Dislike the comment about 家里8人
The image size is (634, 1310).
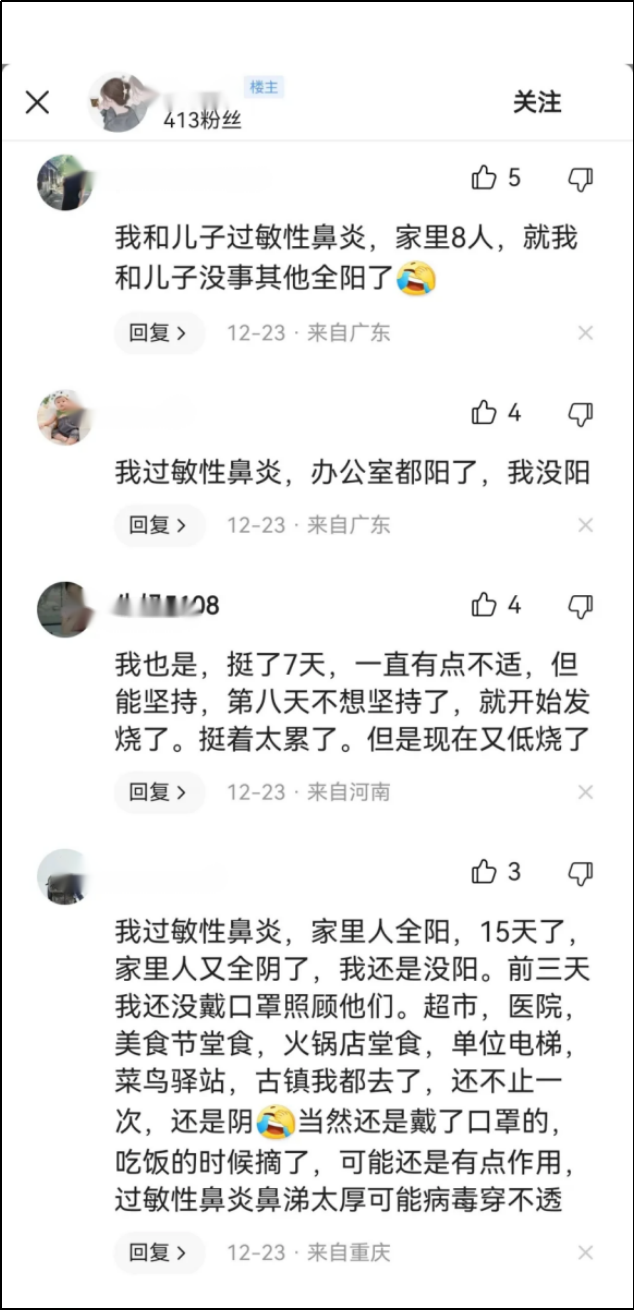click(581, 179)
